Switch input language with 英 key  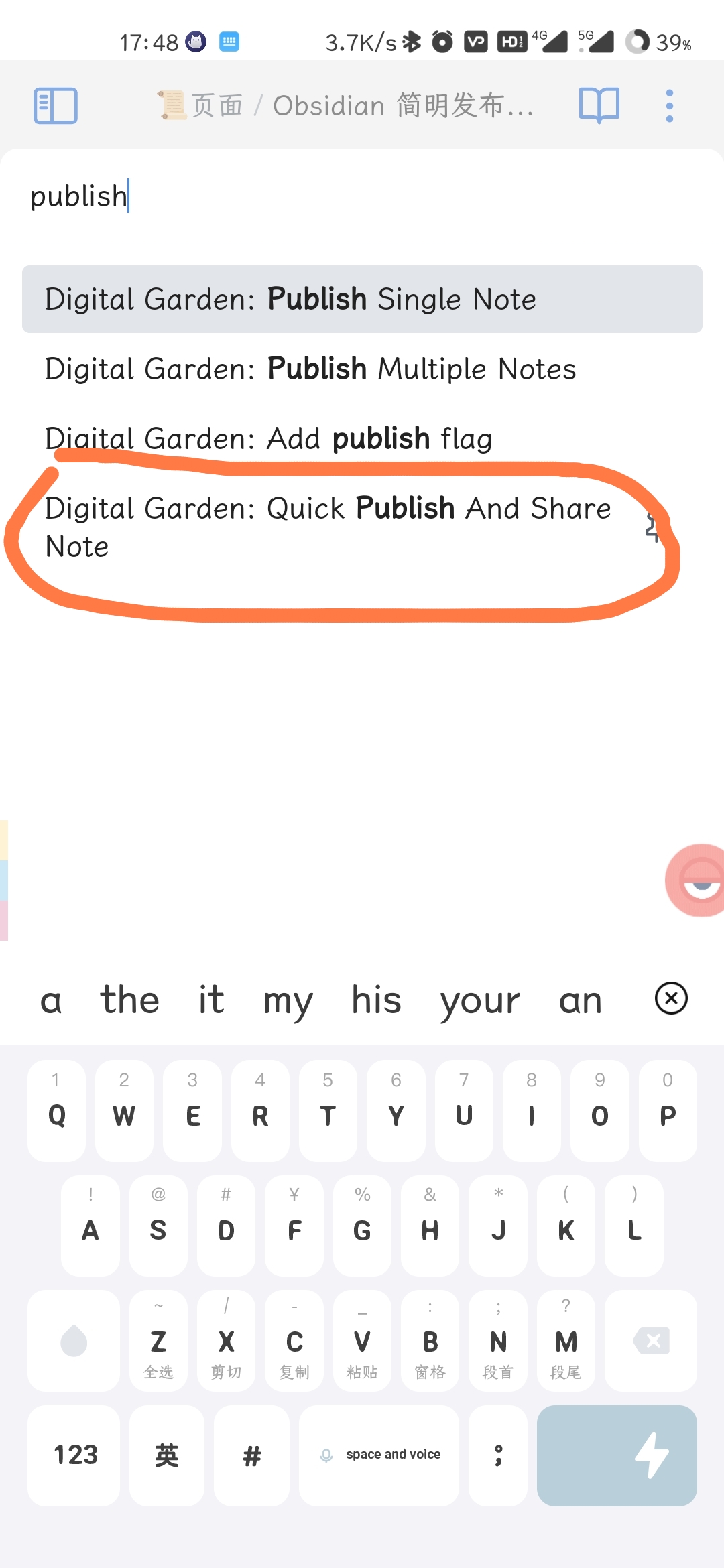coord(166,1455)
